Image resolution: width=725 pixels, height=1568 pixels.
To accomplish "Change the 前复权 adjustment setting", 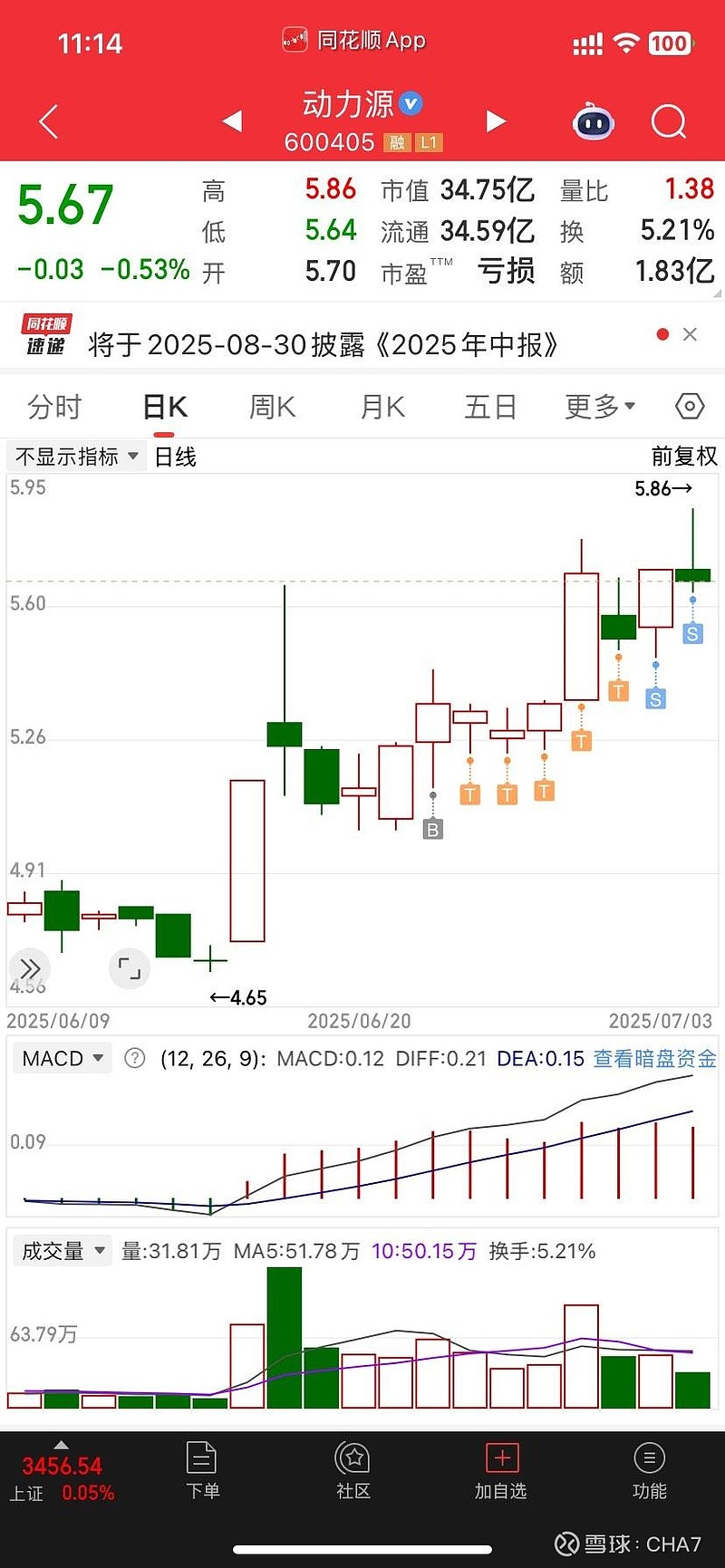I will (x=684, y=457).
